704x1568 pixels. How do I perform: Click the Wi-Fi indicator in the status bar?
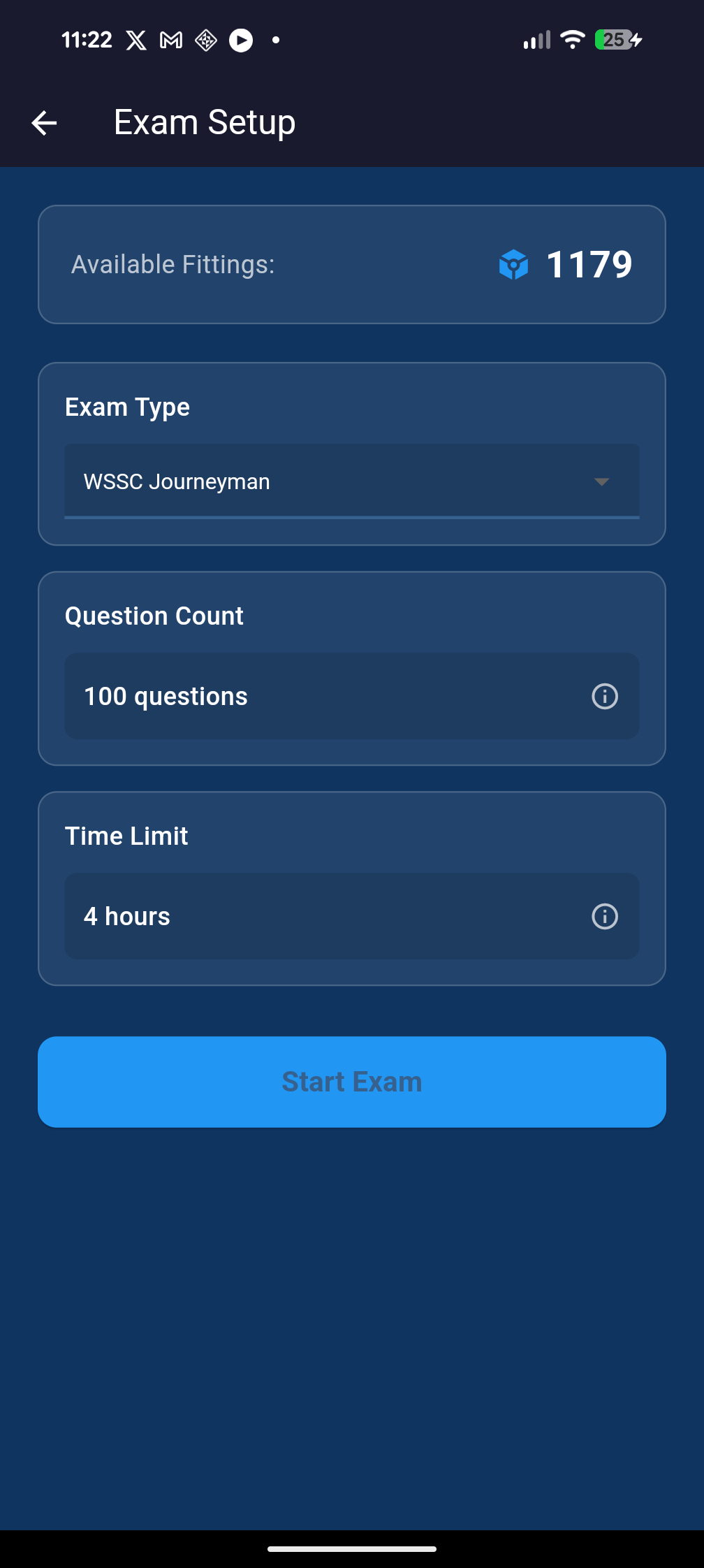(x=572, y=40)
